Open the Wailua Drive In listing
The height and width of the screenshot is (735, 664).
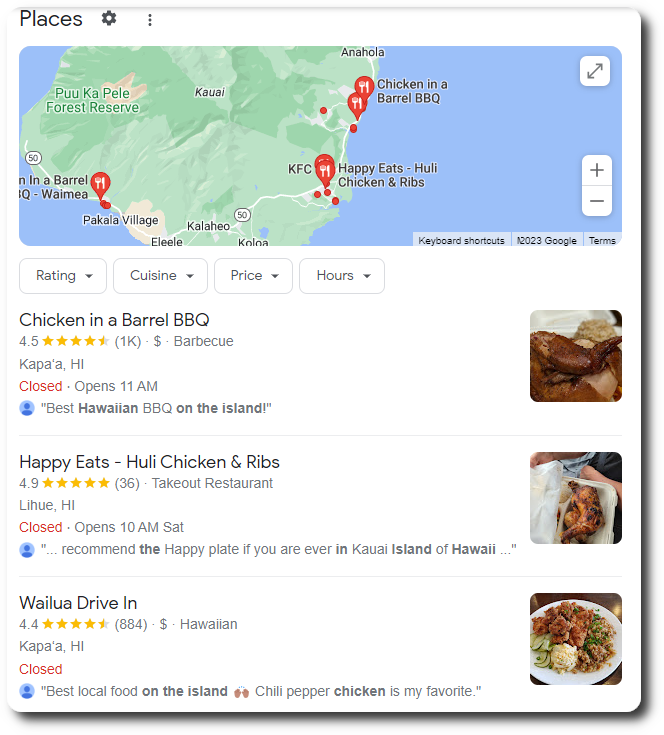78,603
